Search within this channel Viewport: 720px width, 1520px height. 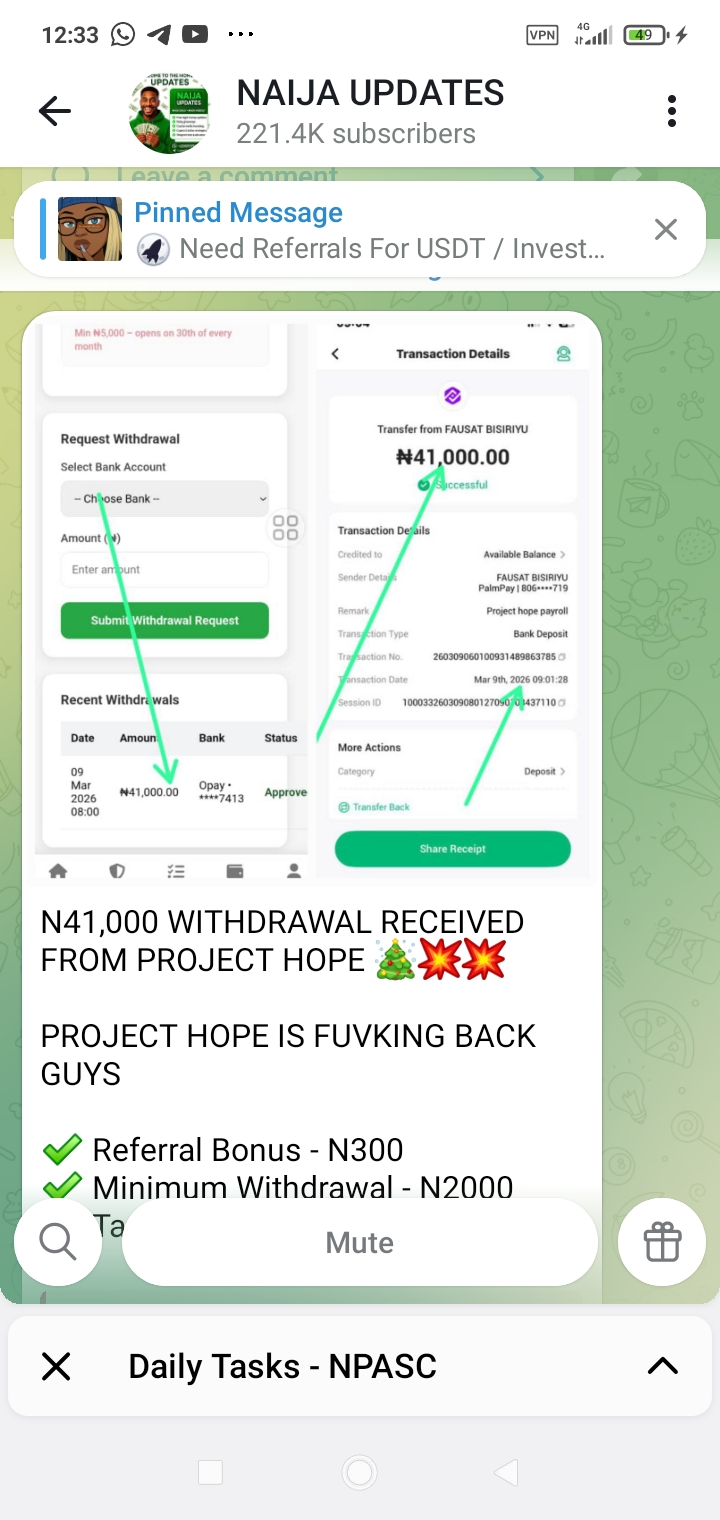click(58, 1242)
